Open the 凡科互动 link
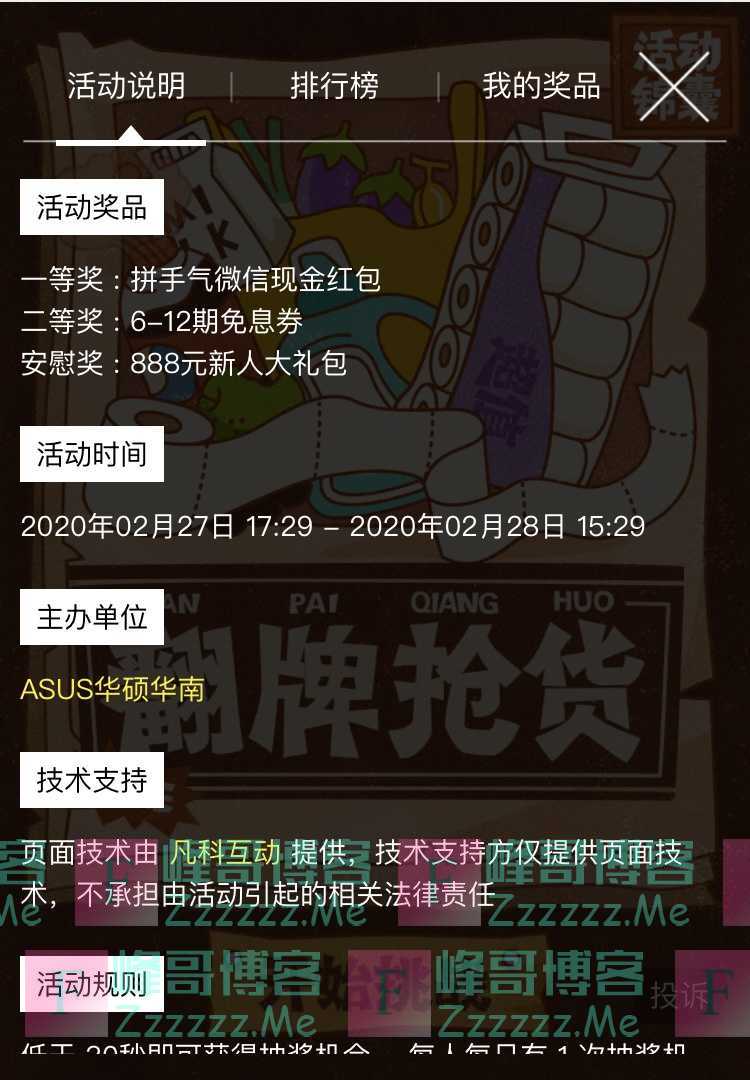The height and width of the screenshot is (1080, 750). point(225,853)
